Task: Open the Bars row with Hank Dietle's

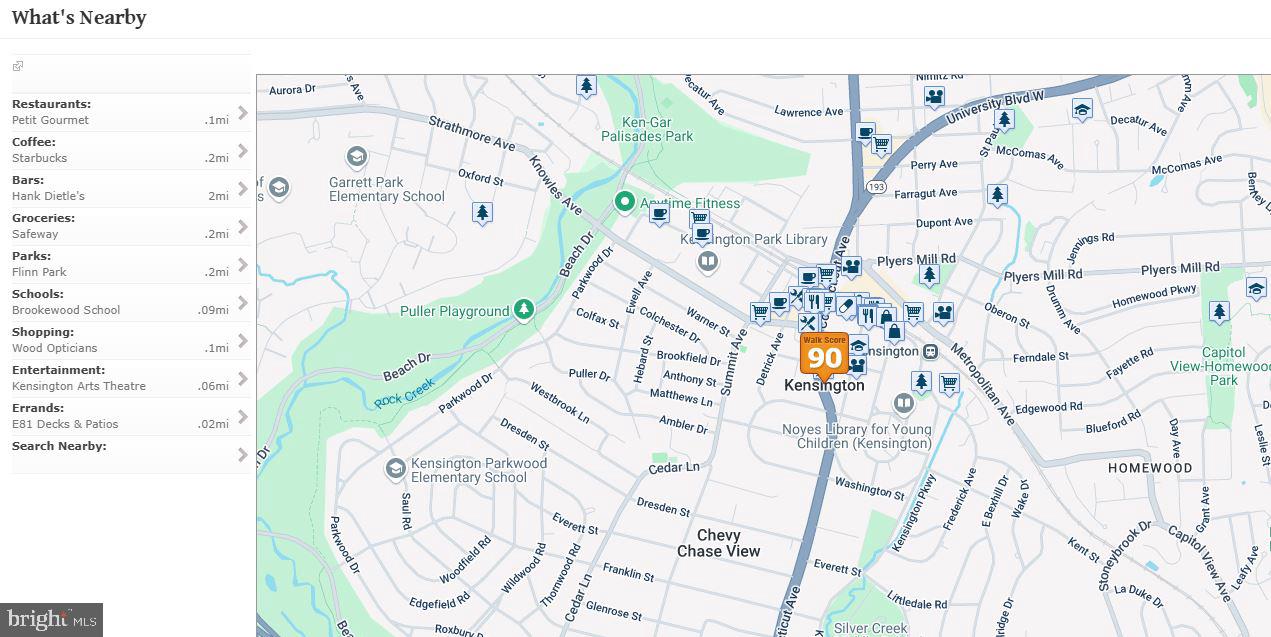Action: click(x=130, y=188)
